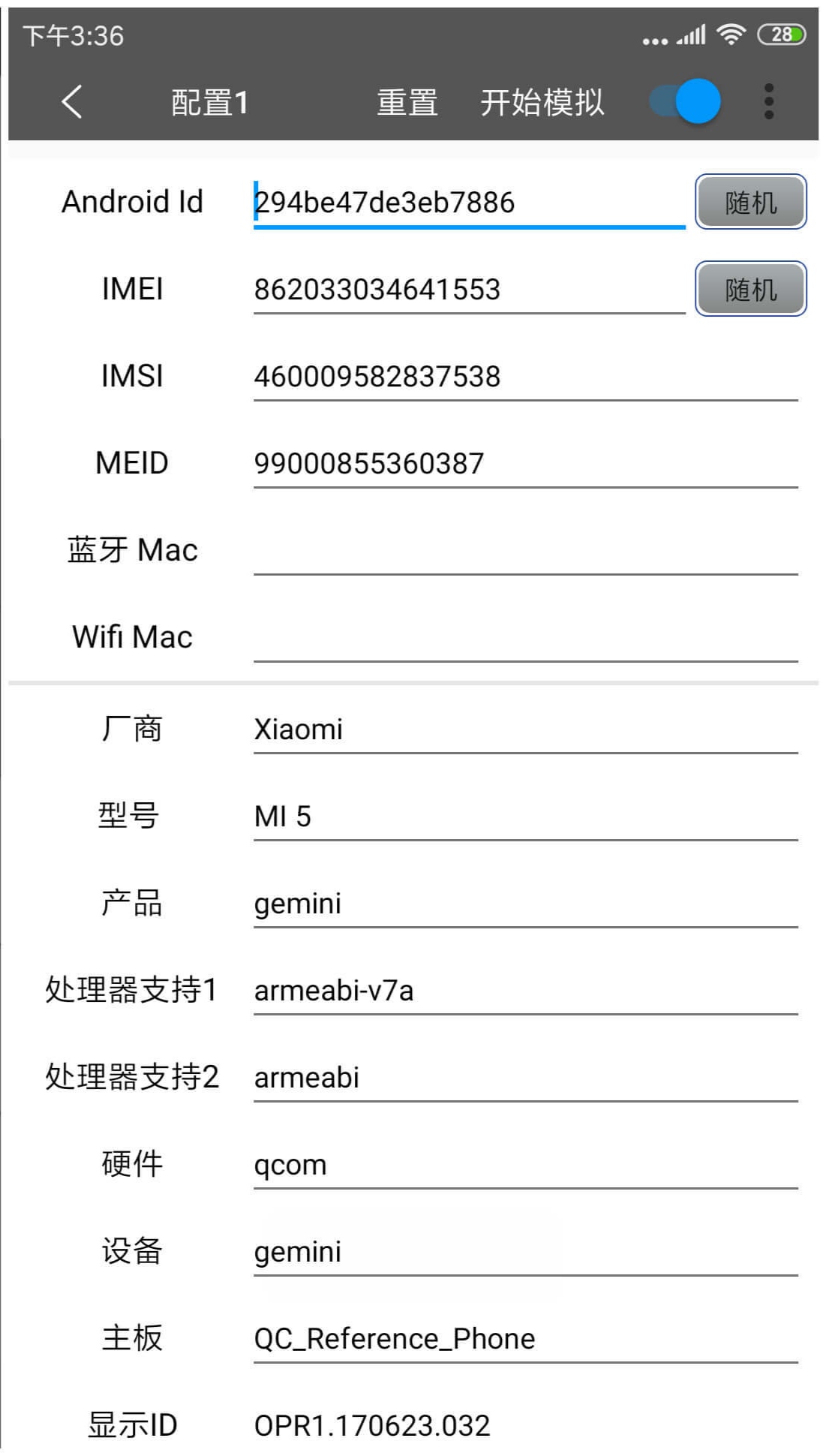Randomize the Android Id with 随机
The image size is (826, 1456).
tap(750, 202)
